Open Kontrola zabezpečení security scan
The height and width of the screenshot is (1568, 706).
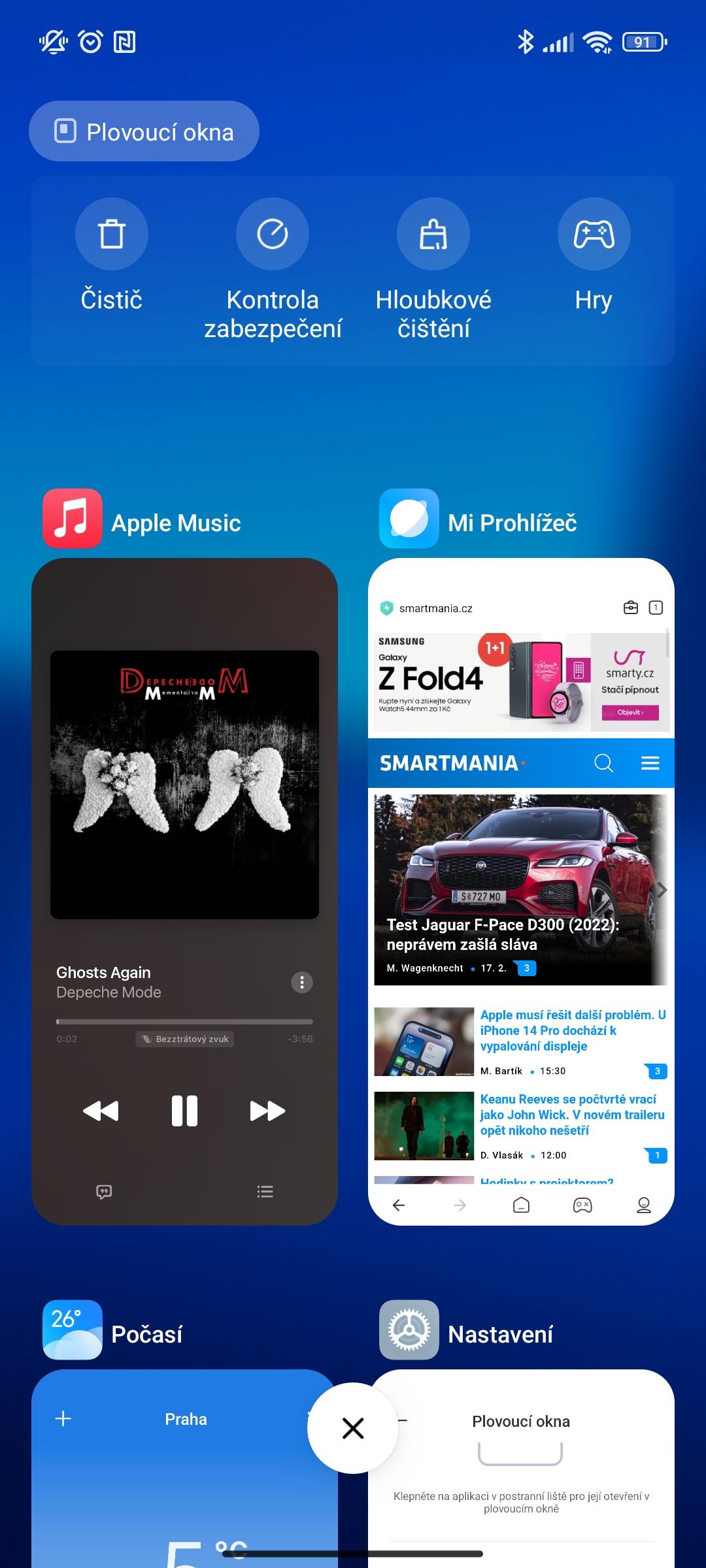(x=273, y=269)
